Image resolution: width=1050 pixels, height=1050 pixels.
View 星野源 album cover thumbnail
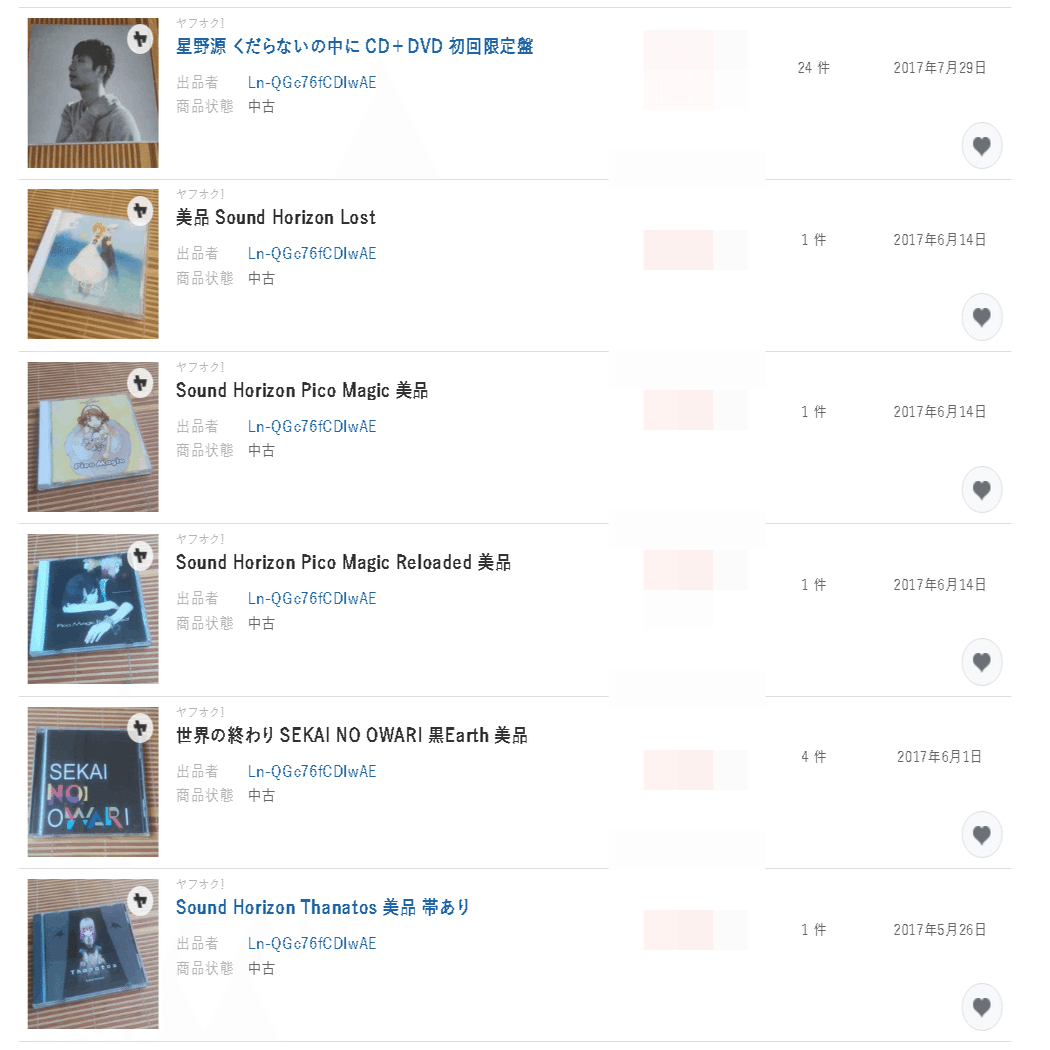(92, 93)
